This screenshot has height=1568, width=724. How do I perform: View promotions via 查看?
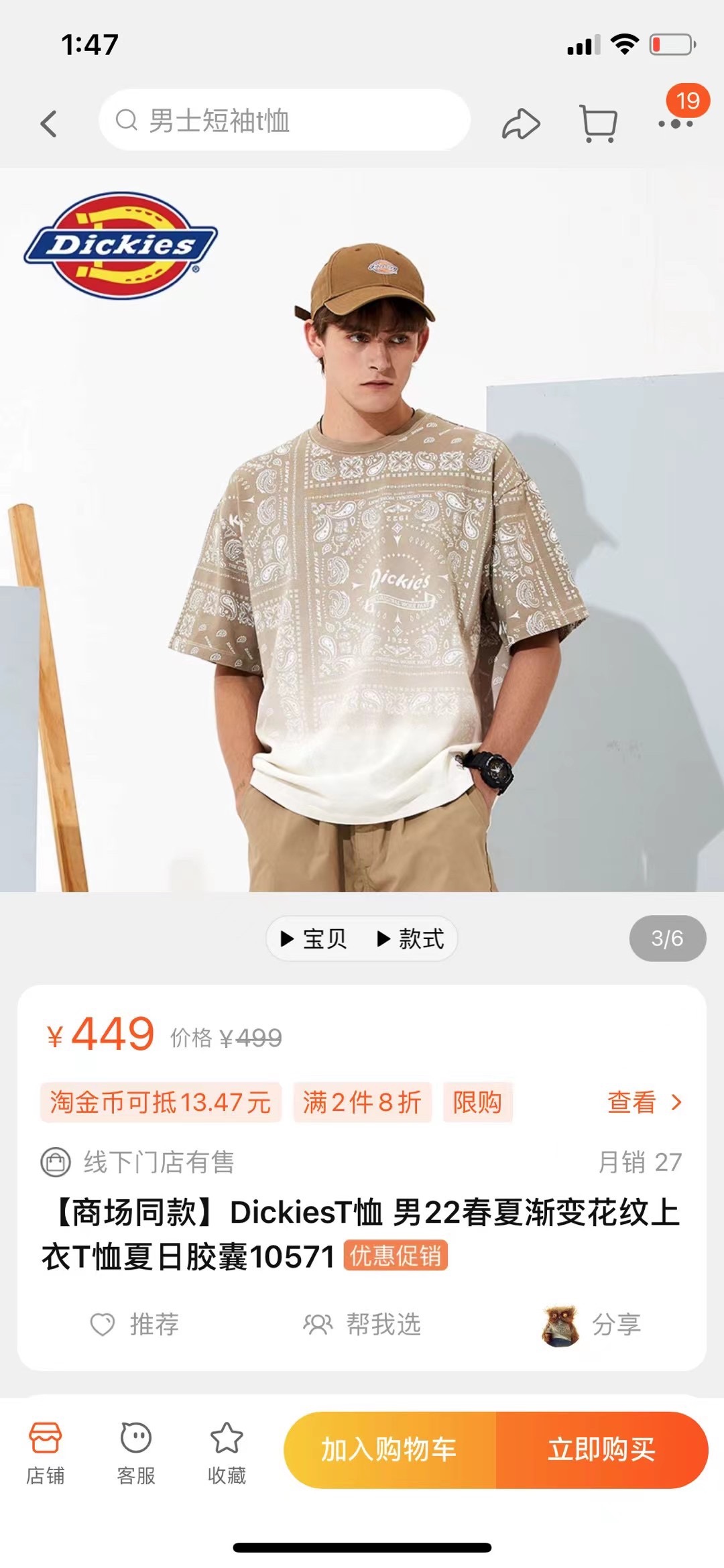pos(644,1102)
